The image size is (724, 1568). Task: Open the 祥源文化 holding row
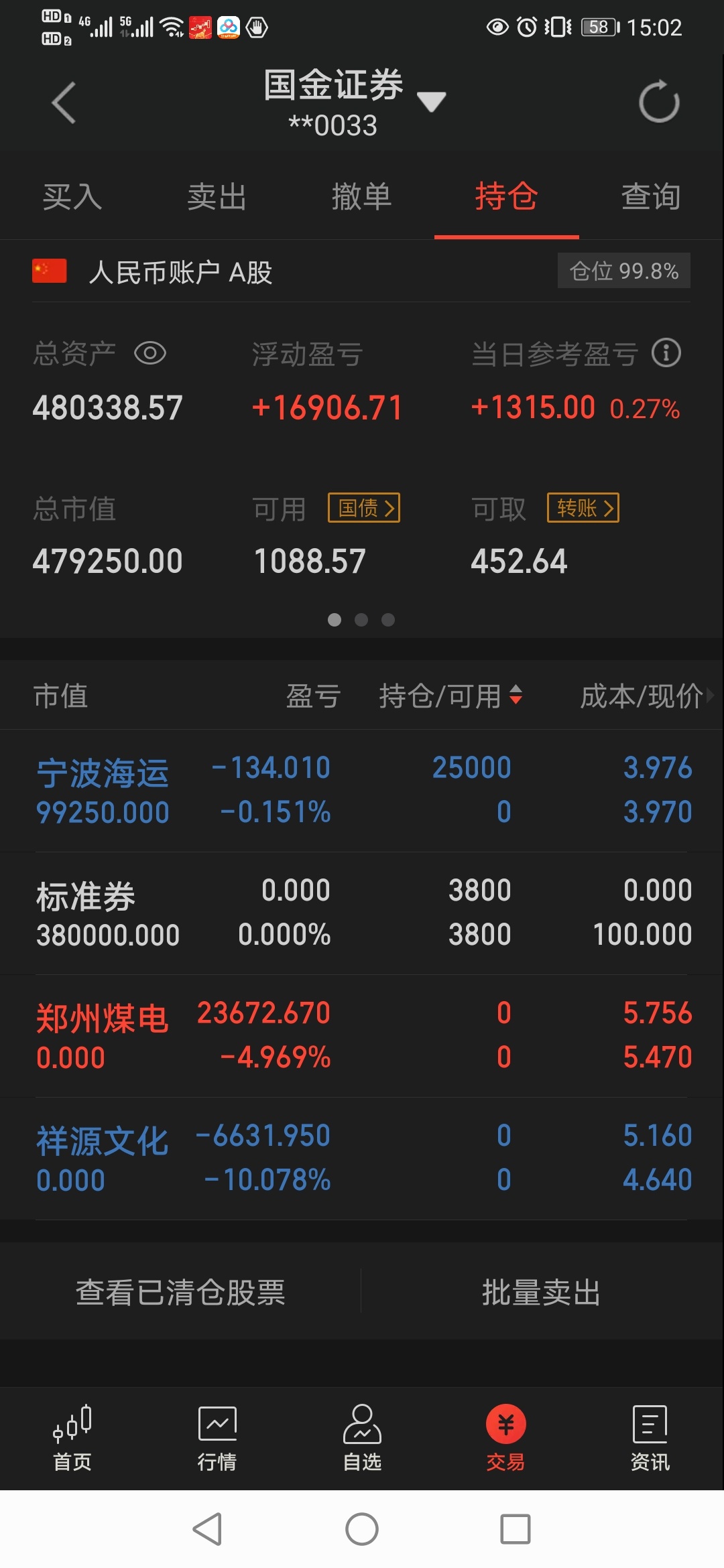362,1158
